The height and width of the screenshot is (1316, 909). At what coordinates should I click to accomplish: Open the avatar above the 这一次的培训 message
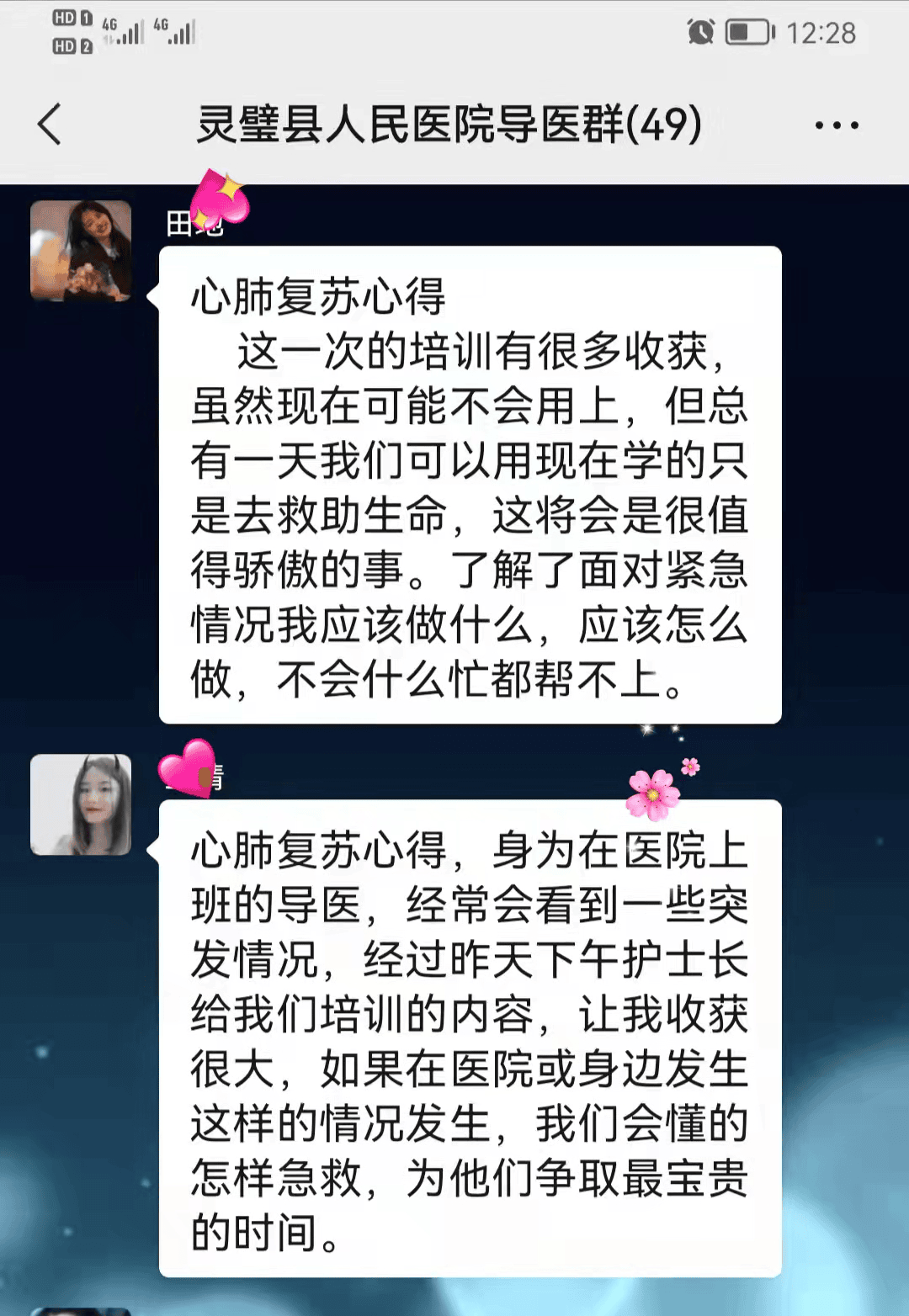pos(81,251)
